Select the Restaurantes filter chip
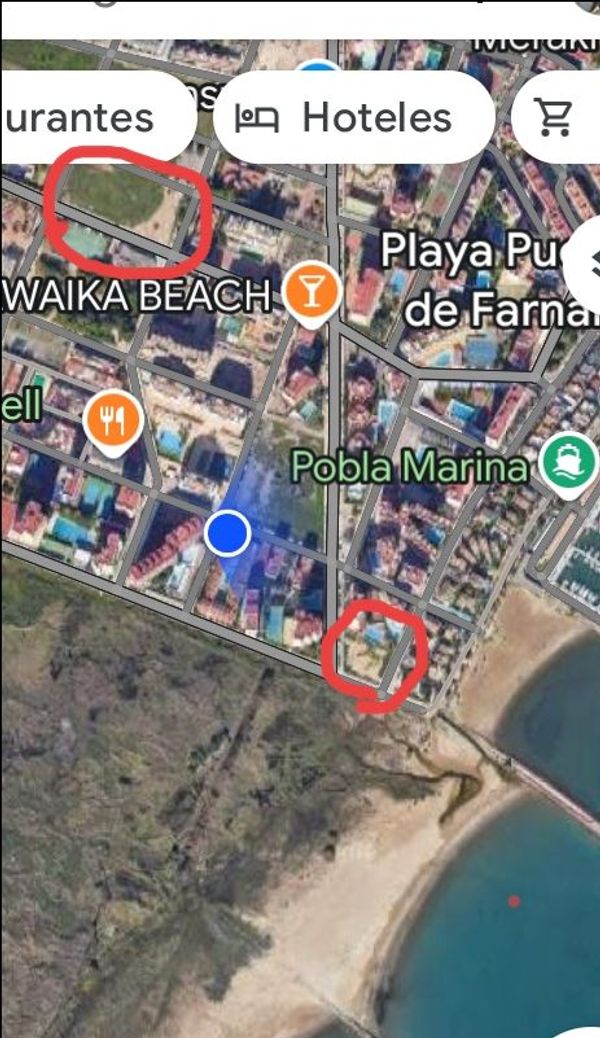The width and height of the screenshot is (600, 1038). point(95,118)
